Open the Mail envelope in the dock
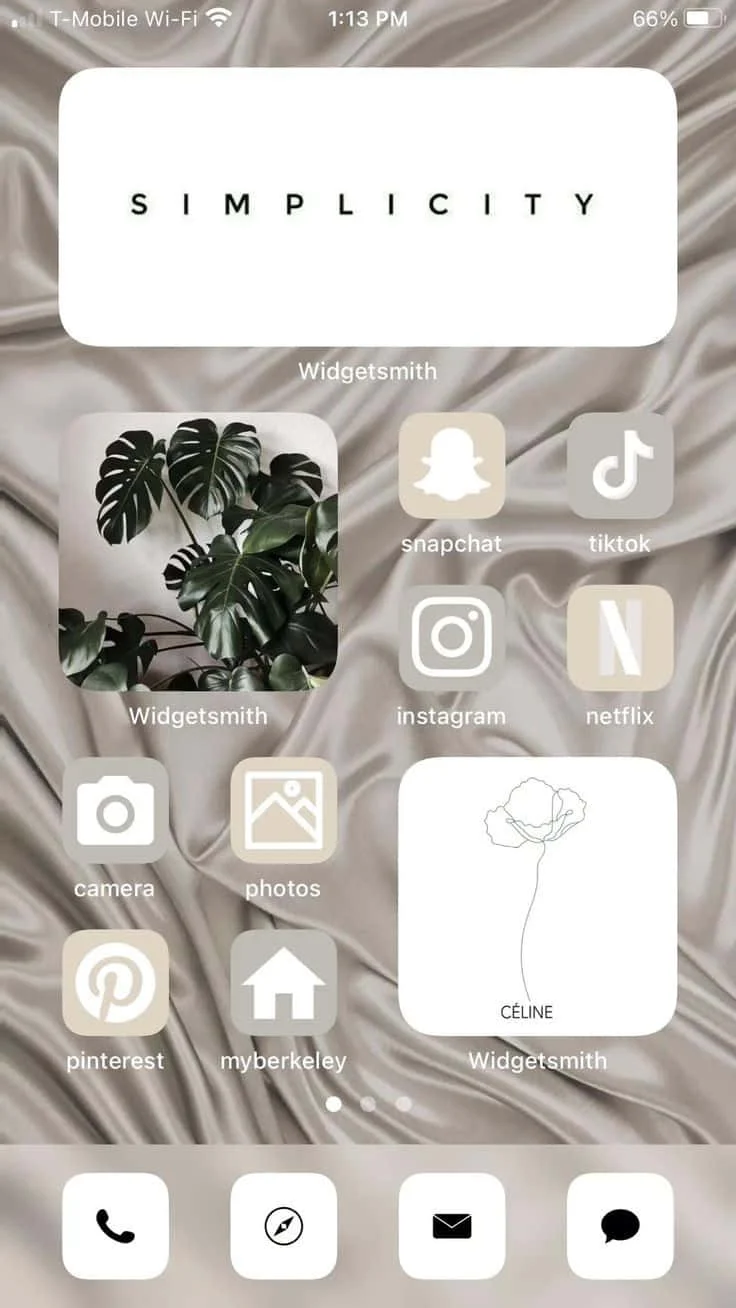The height and width of the screenshot is (1308, 736). tap(452, 1226)
